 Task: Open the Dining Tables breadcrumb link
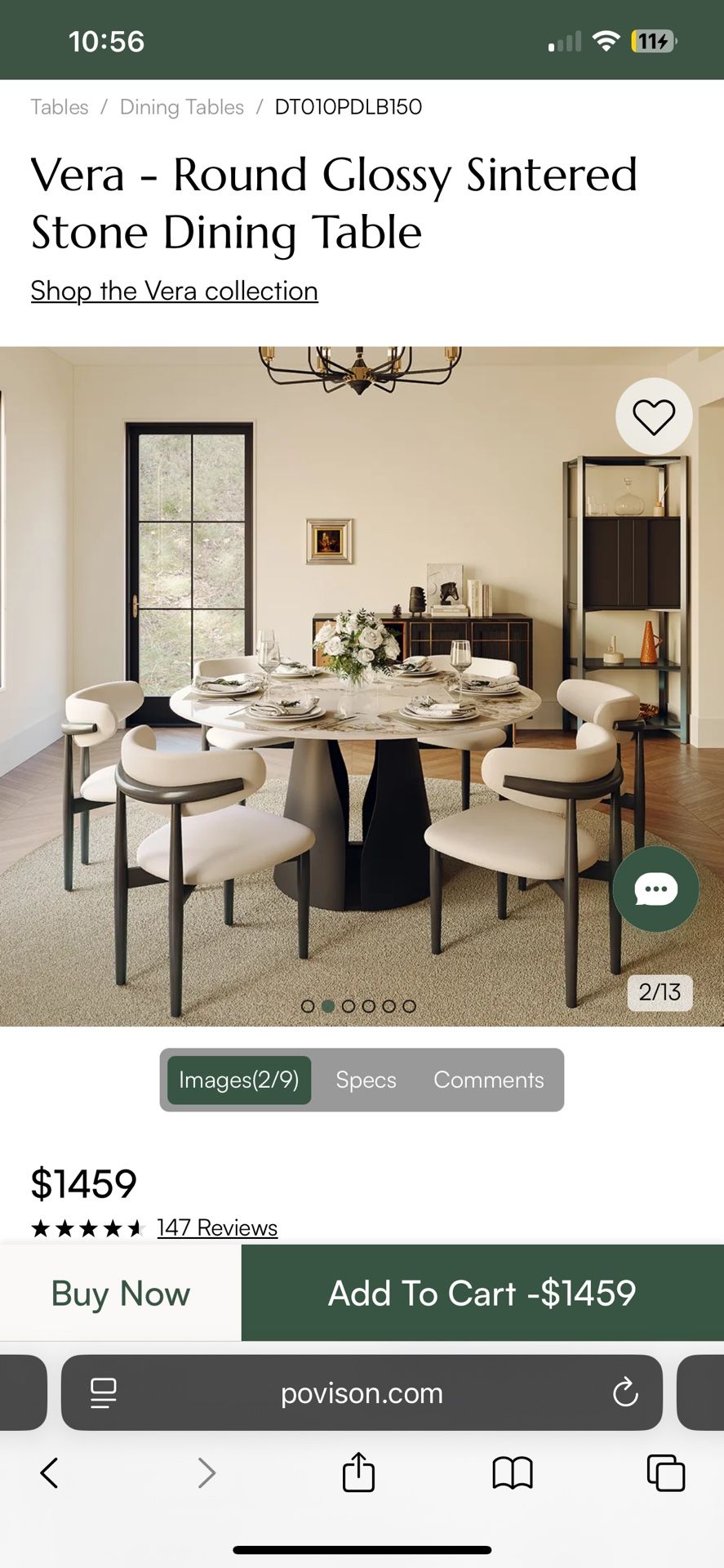tap(181, 107)
